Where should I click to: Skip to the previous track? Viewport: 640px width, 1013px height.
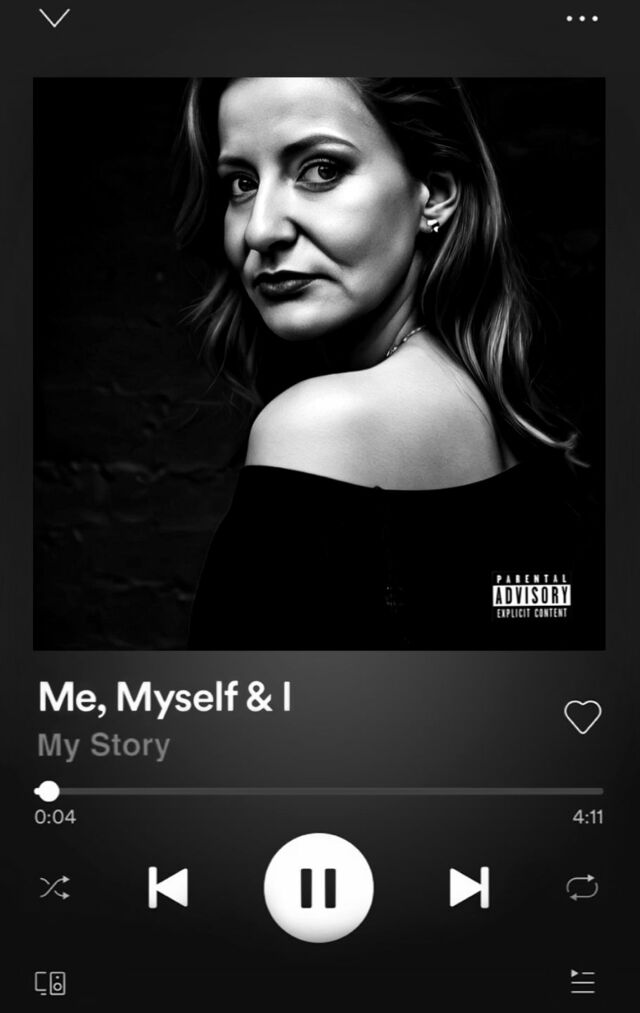[168, 887]
